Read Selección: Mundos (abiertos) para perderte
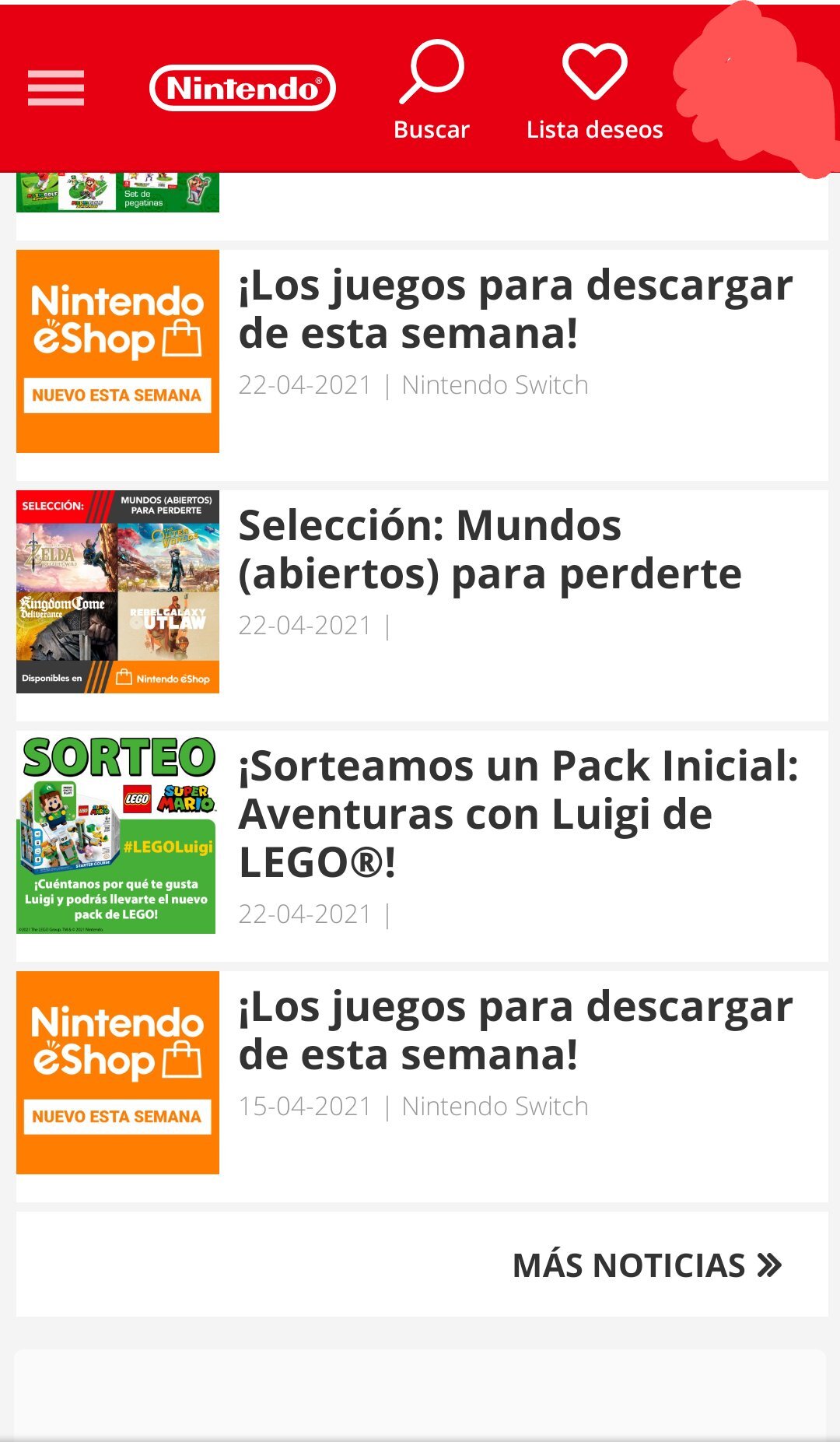 [x=490, y=550]
